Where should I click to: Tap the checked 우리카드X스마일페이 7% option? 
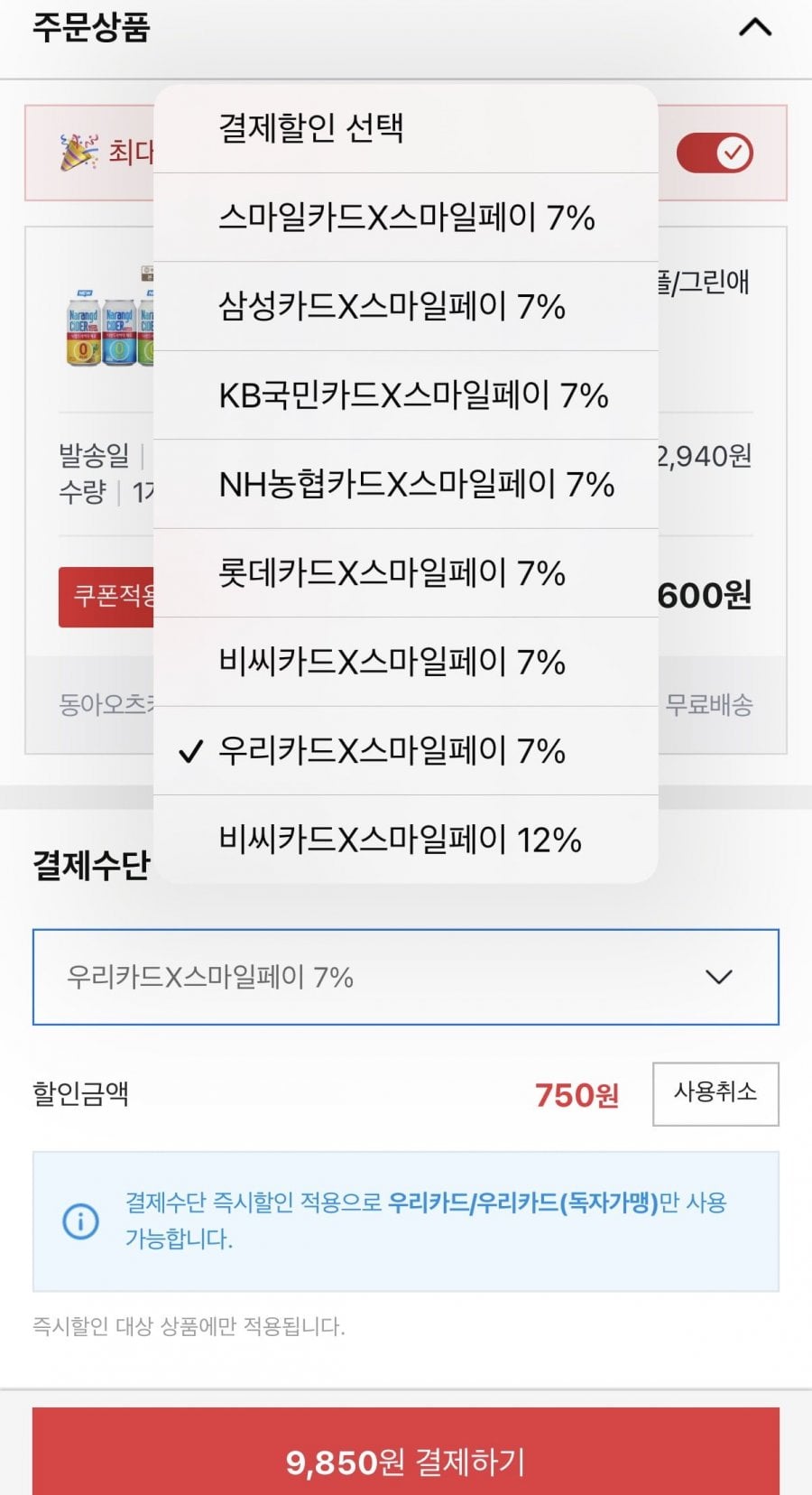pyautogui.click(x=406, y=750)
